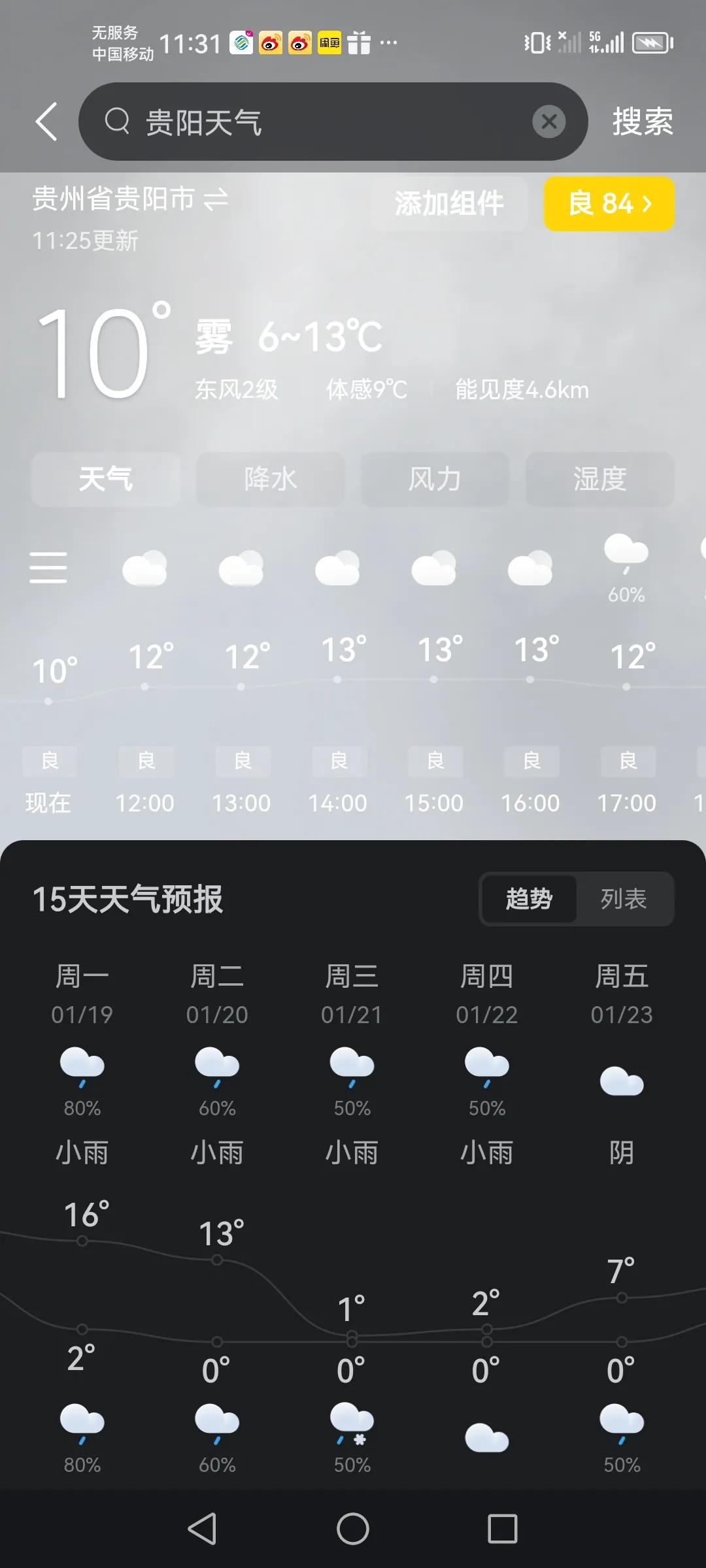
Task: Tap the ellipsis menu in the status bar
Action: pos(388,42)
